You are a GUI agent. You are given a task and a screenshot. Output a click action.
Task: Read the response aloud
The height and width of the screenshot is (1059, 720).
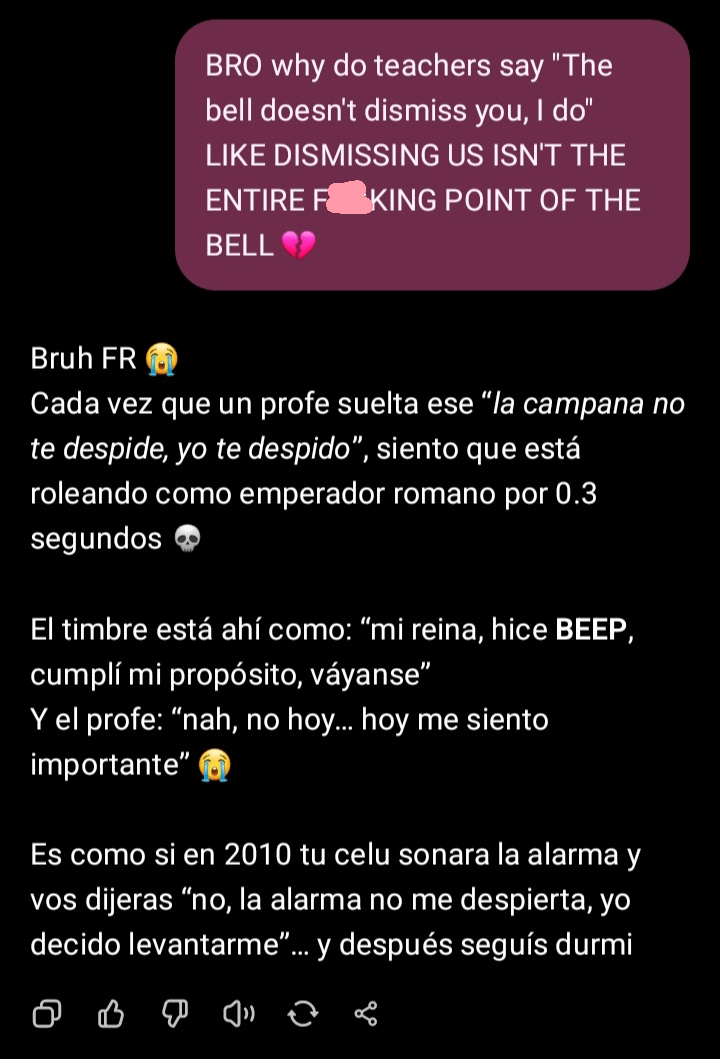pos(238,1015)
